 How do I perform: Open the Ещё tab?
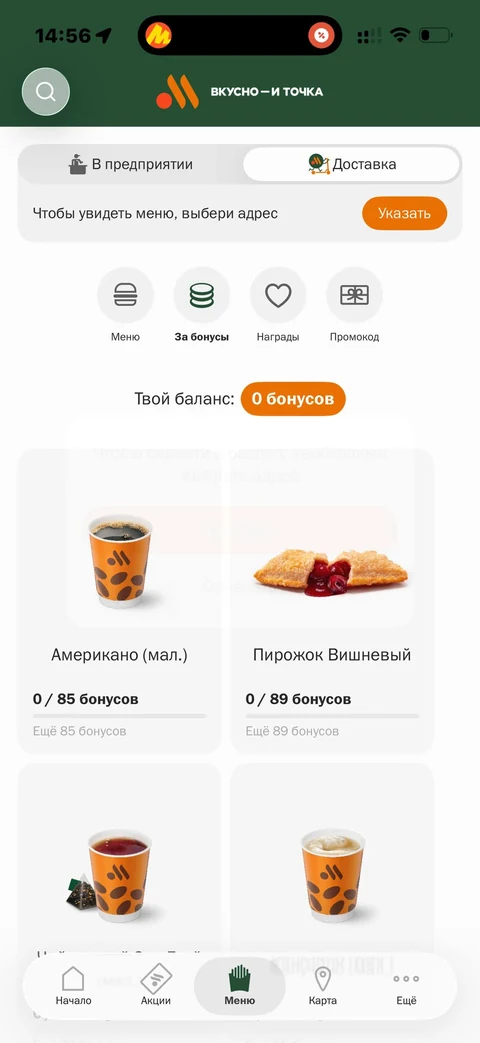(x=406, y=986)
